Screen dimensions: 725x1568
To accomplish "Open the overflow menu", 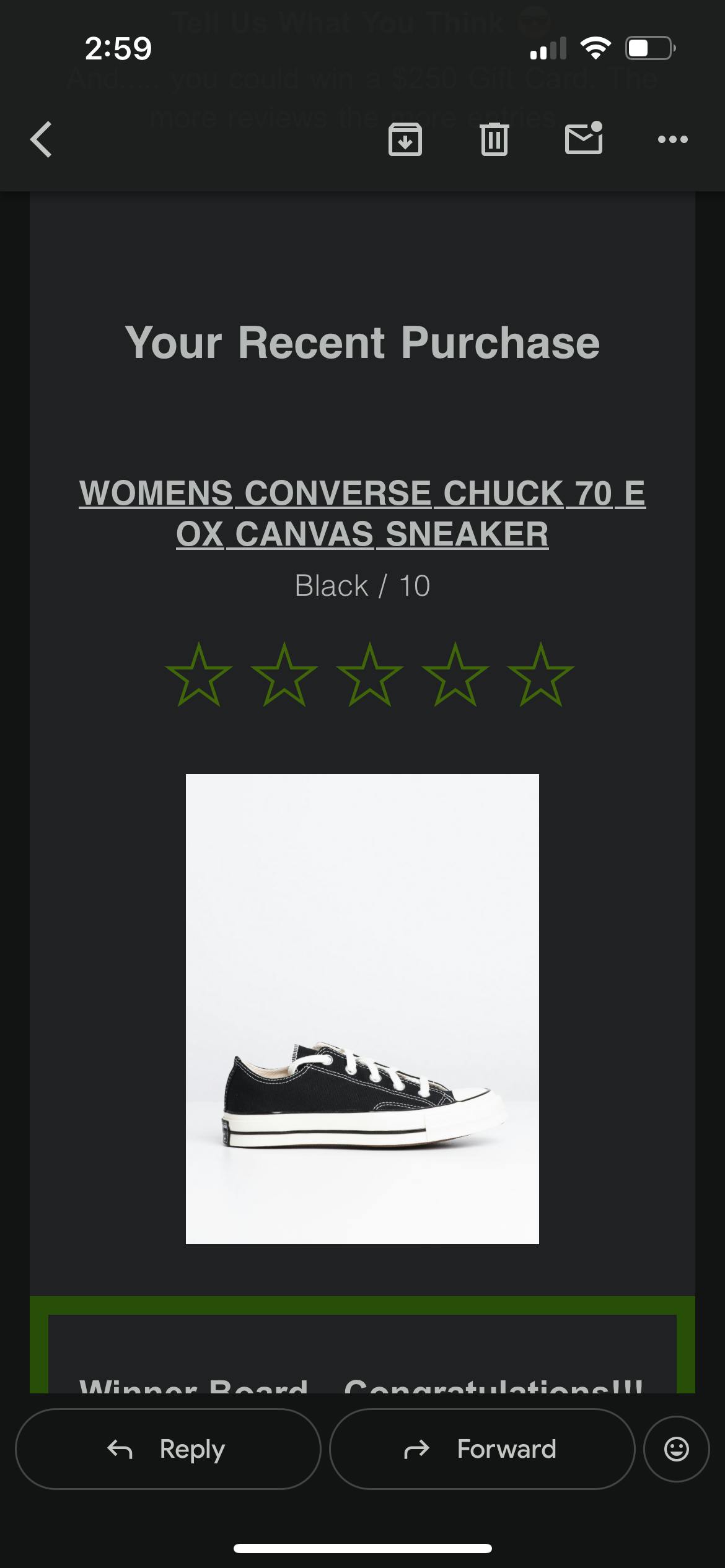I will click(x=672, y=139).
